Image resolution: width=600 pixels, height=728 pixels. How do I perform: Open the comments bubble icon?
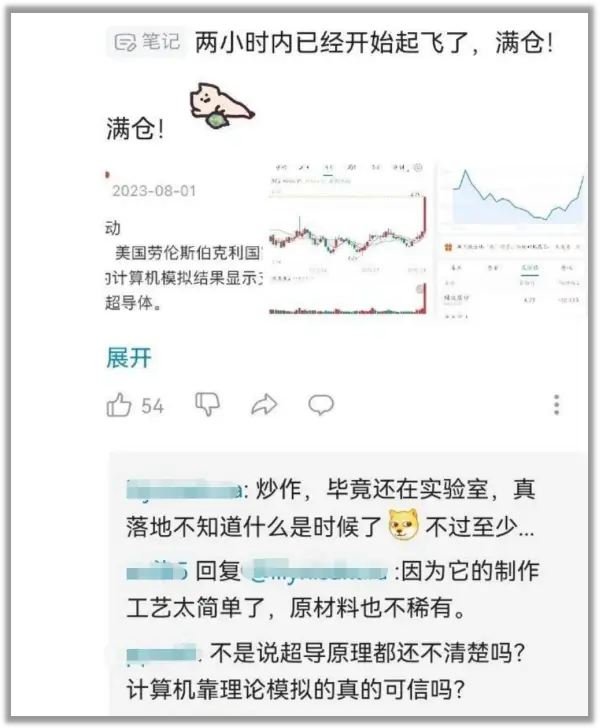[x=320, y=405]
